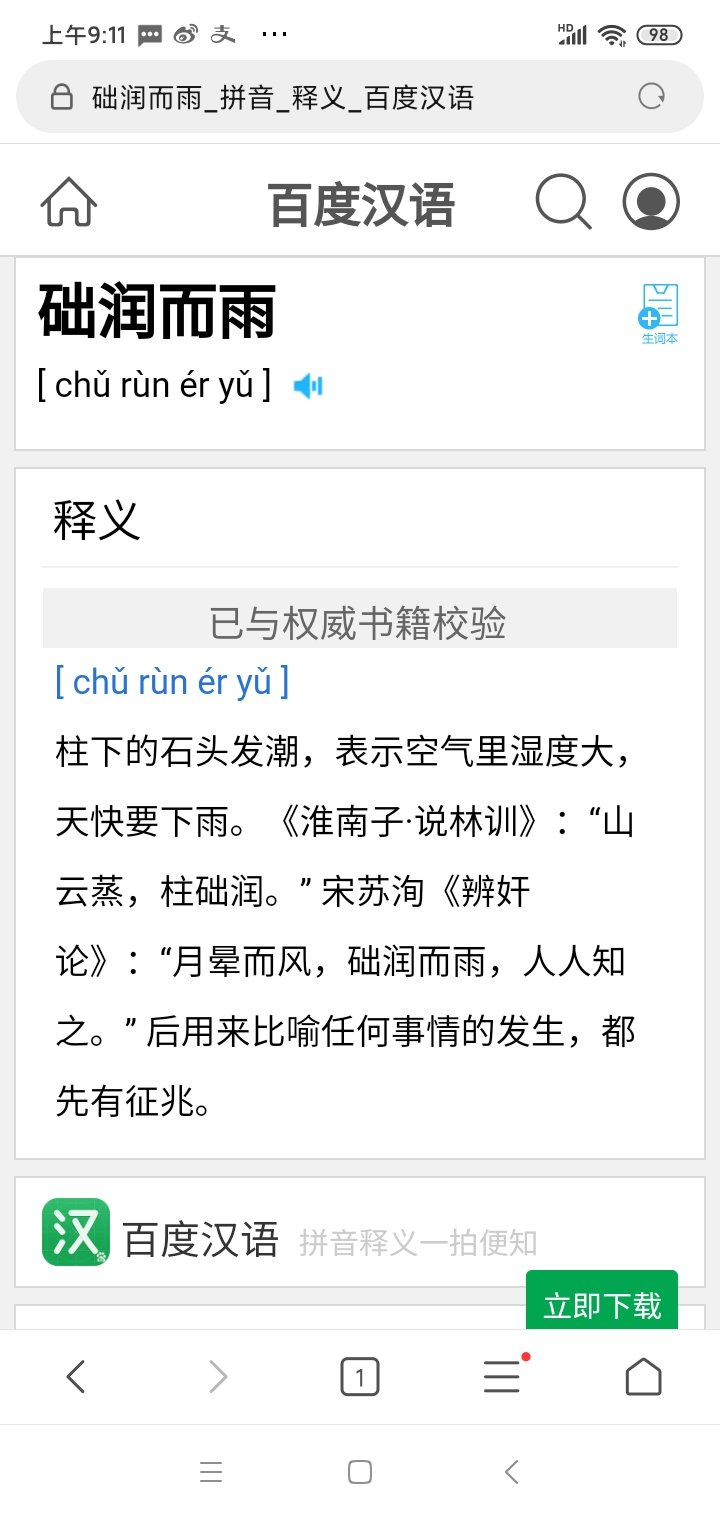Open the user account profile

(x=651, y=202)
